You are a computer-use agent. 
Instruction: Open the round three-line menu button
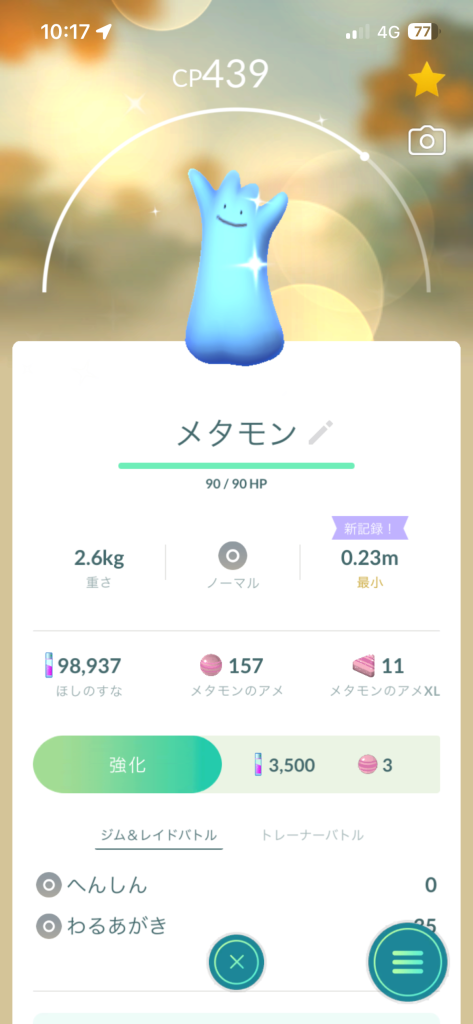(408, 961)
